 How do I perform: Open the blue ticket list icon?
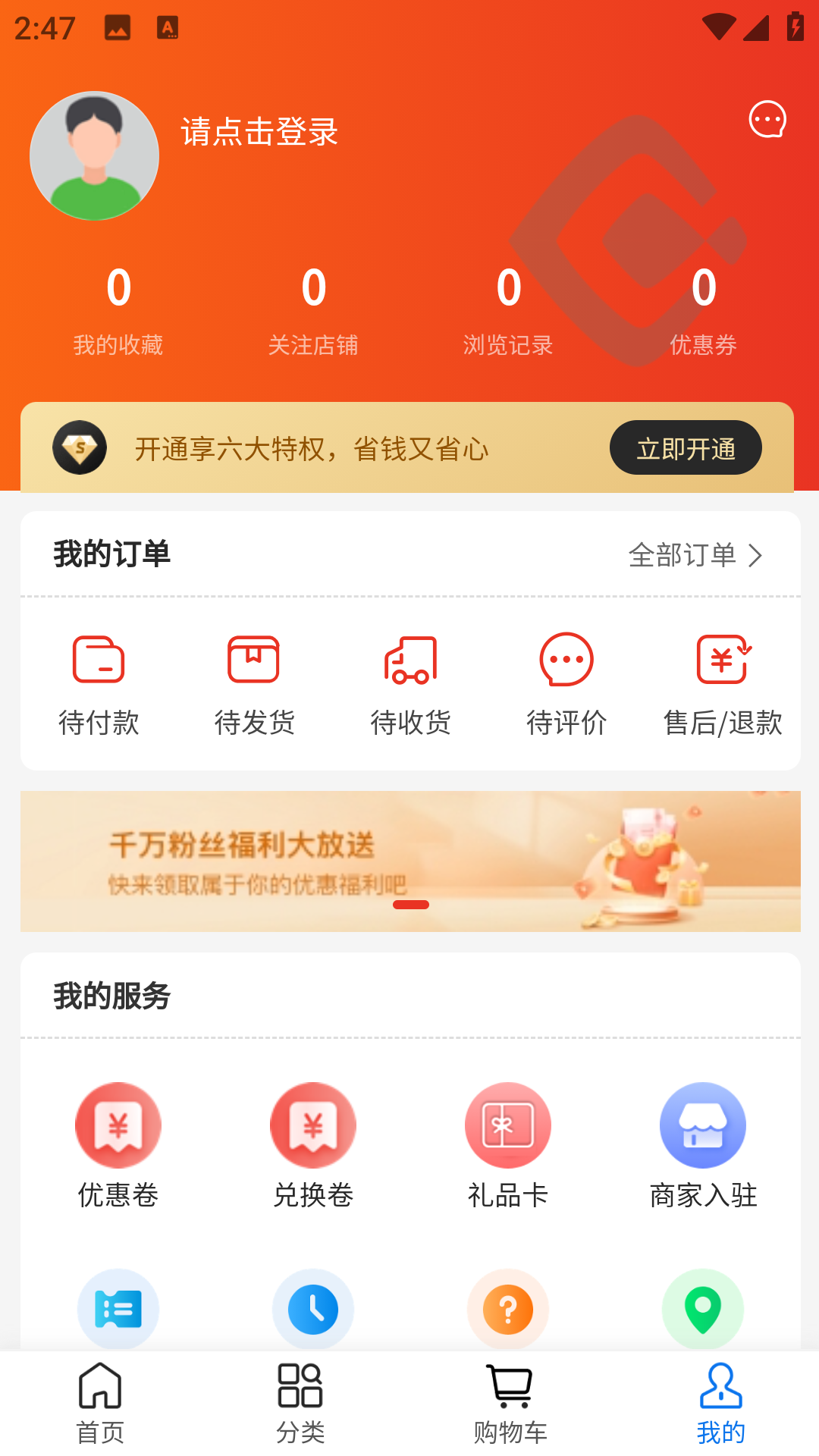118,1310
